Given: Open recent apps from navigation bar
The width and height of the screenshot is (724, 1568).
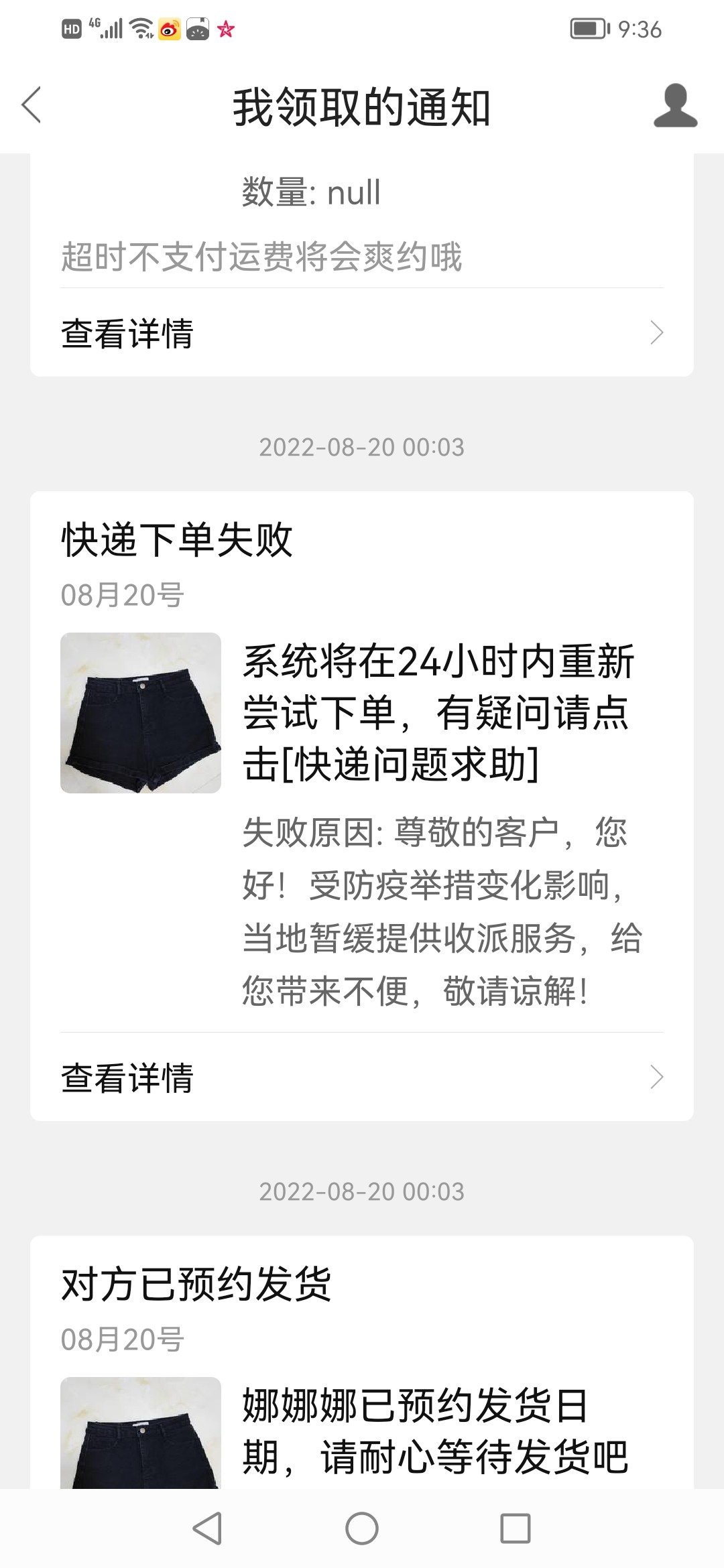Looking at the screenshot, I should pos(515,1529).
